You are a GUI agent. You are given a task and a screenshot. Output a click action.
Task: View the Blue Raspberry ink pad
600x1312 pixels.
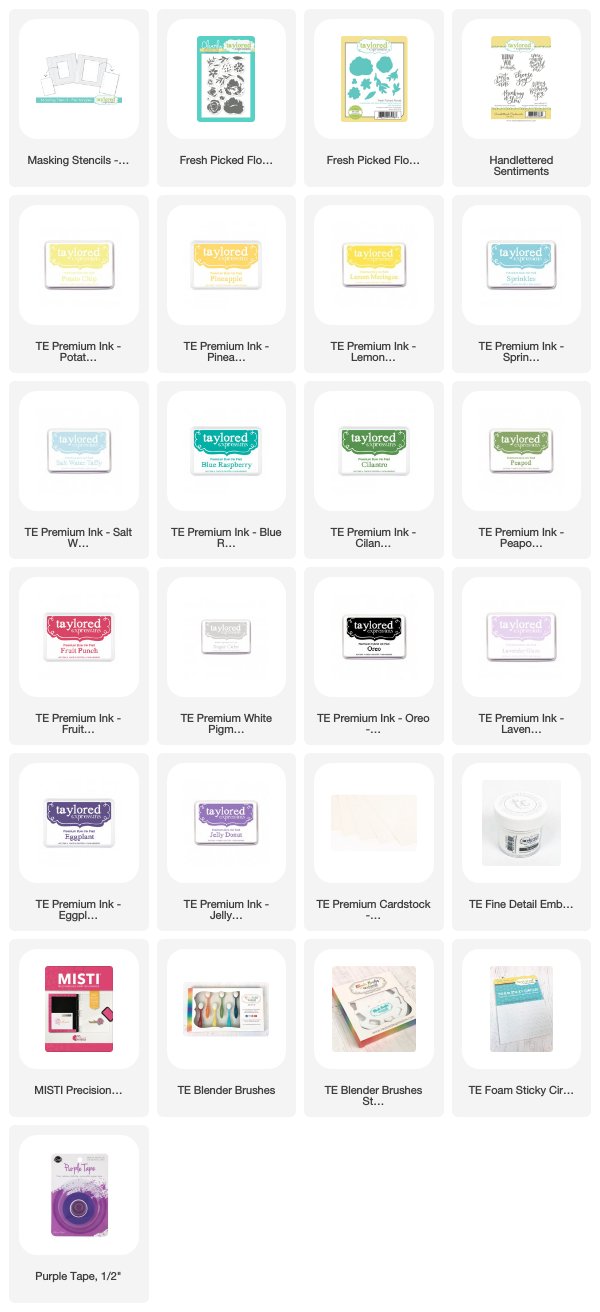[x=226, y=469]
